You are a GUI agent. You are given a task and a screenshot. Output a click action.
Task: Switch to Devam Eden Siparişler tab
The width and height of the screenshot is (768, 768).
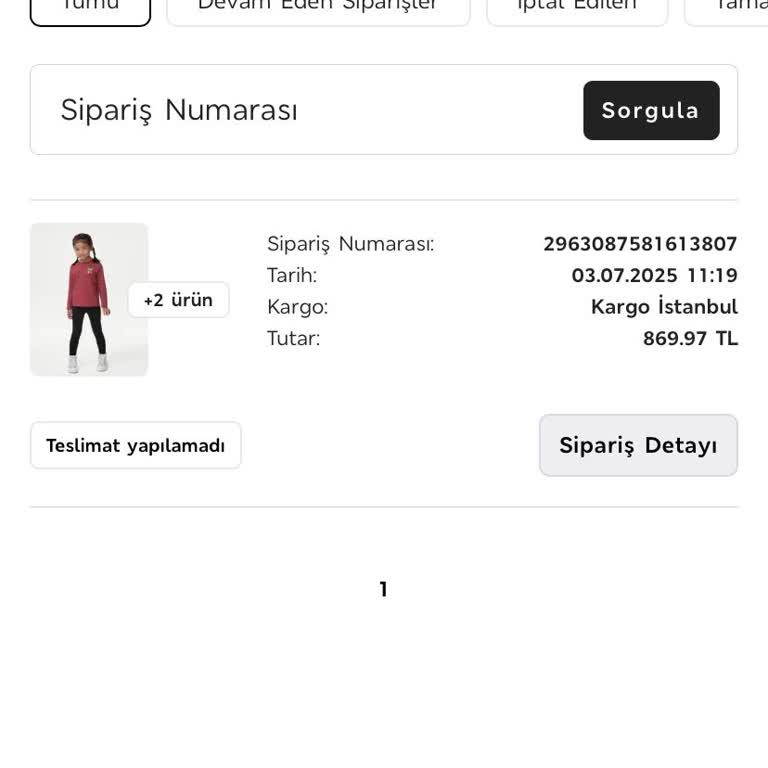point(318,8)
